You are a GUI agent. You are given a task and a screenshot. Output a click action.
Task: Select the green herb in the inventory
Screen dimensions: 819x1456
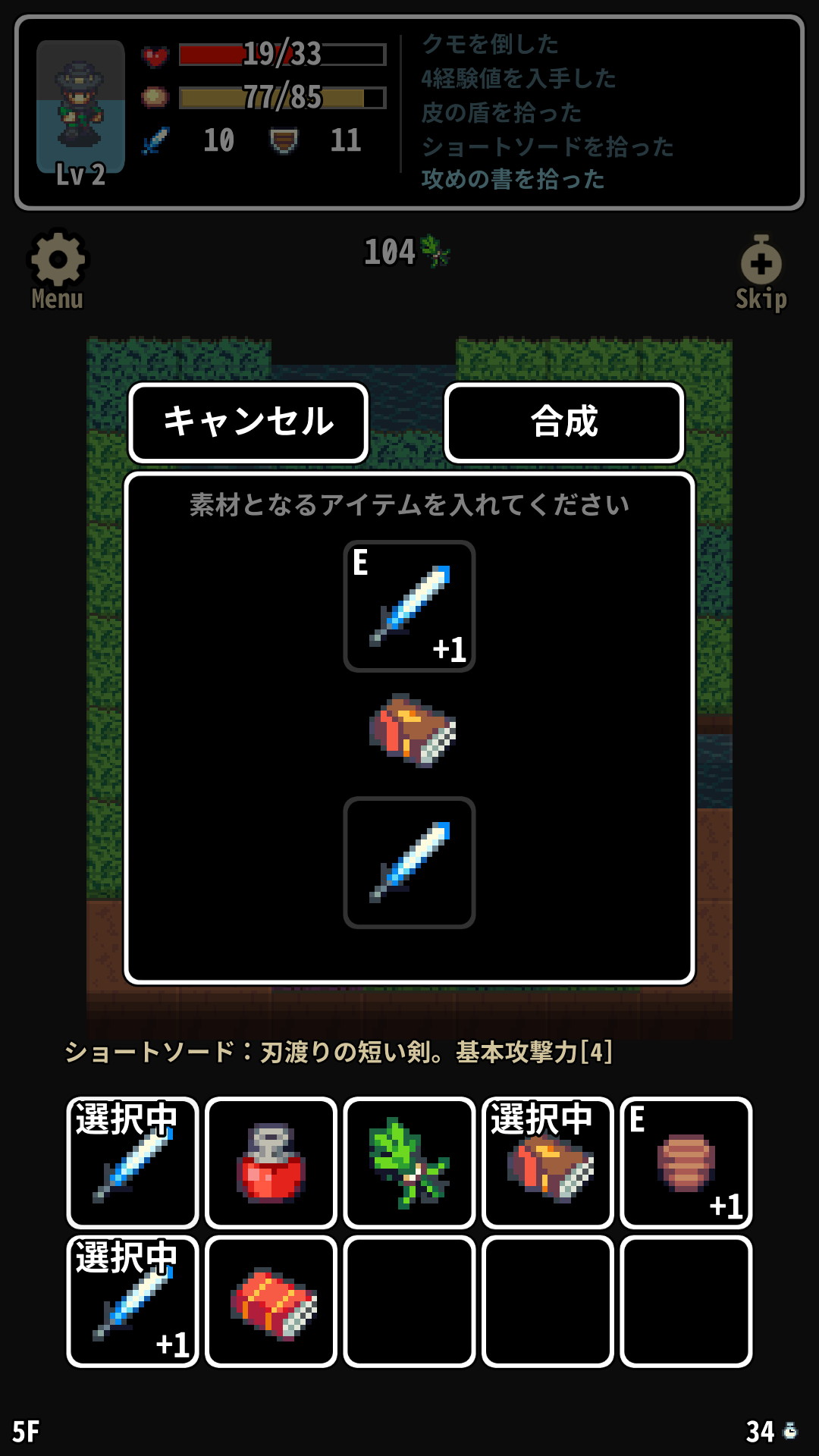[x=409, y=1163]
